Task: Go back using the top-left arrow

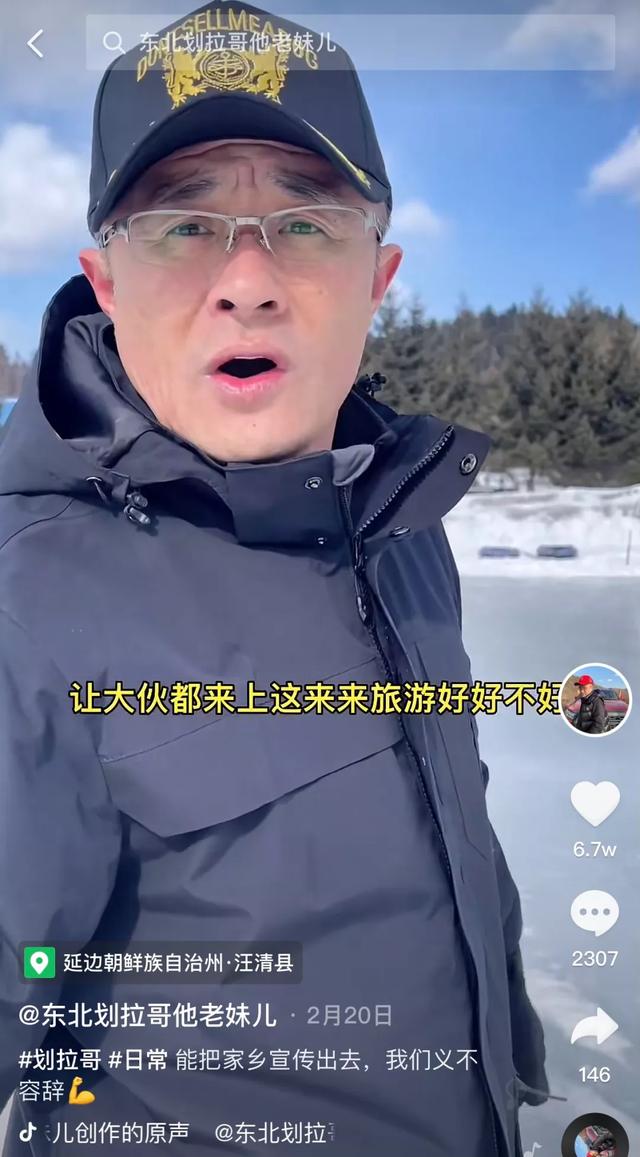Action: (x=35, y=44)
